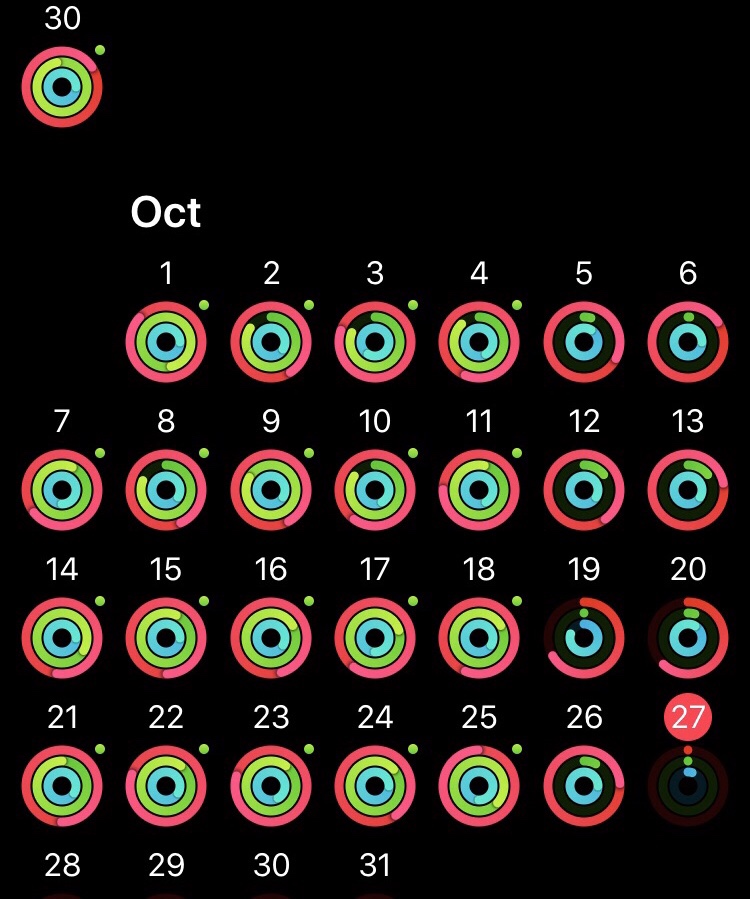Viewport: 750px width, 899px height.
Task: Show activity summary for October 23
Action: [x=271, y=786]
